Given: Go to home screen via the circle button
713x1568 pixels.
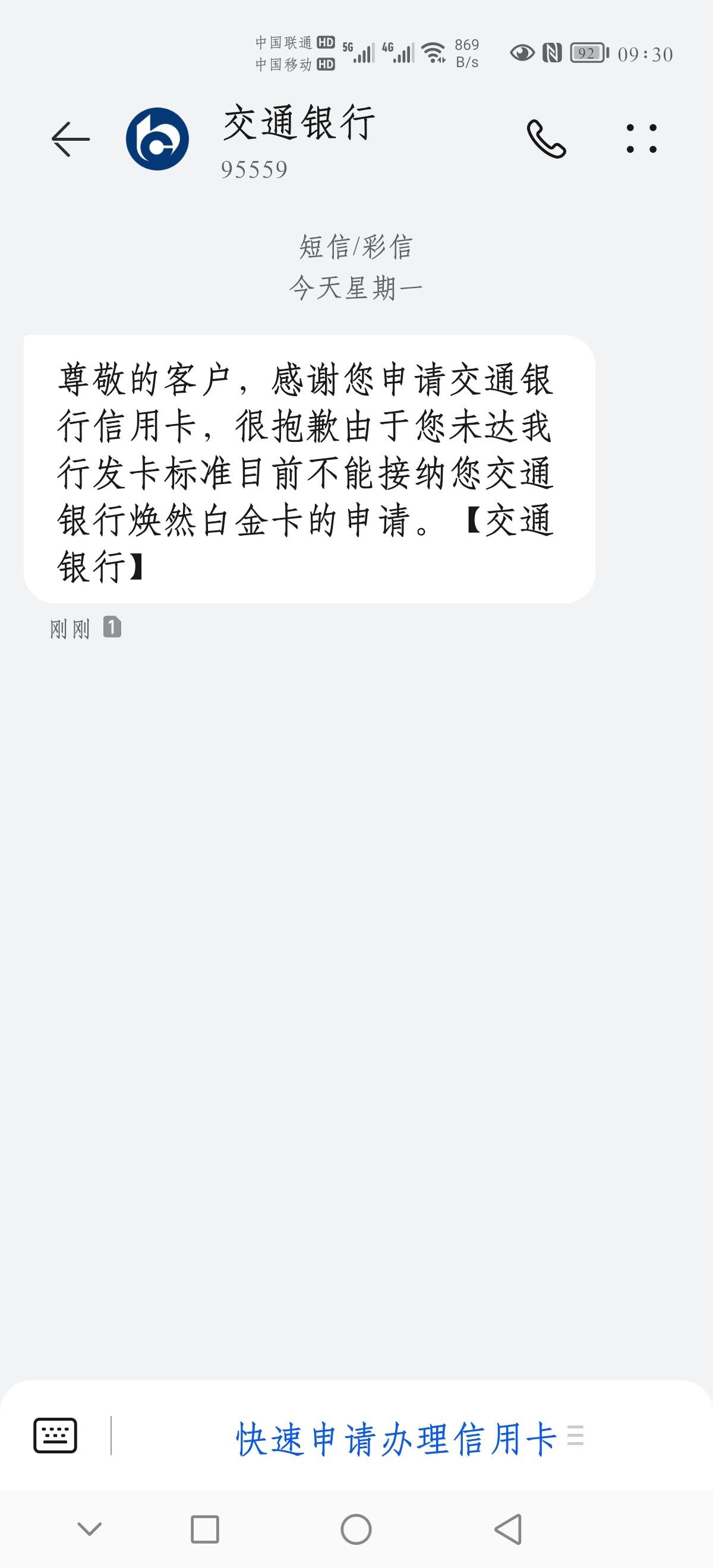Looking at the screenshot, I should (356, 1529).
